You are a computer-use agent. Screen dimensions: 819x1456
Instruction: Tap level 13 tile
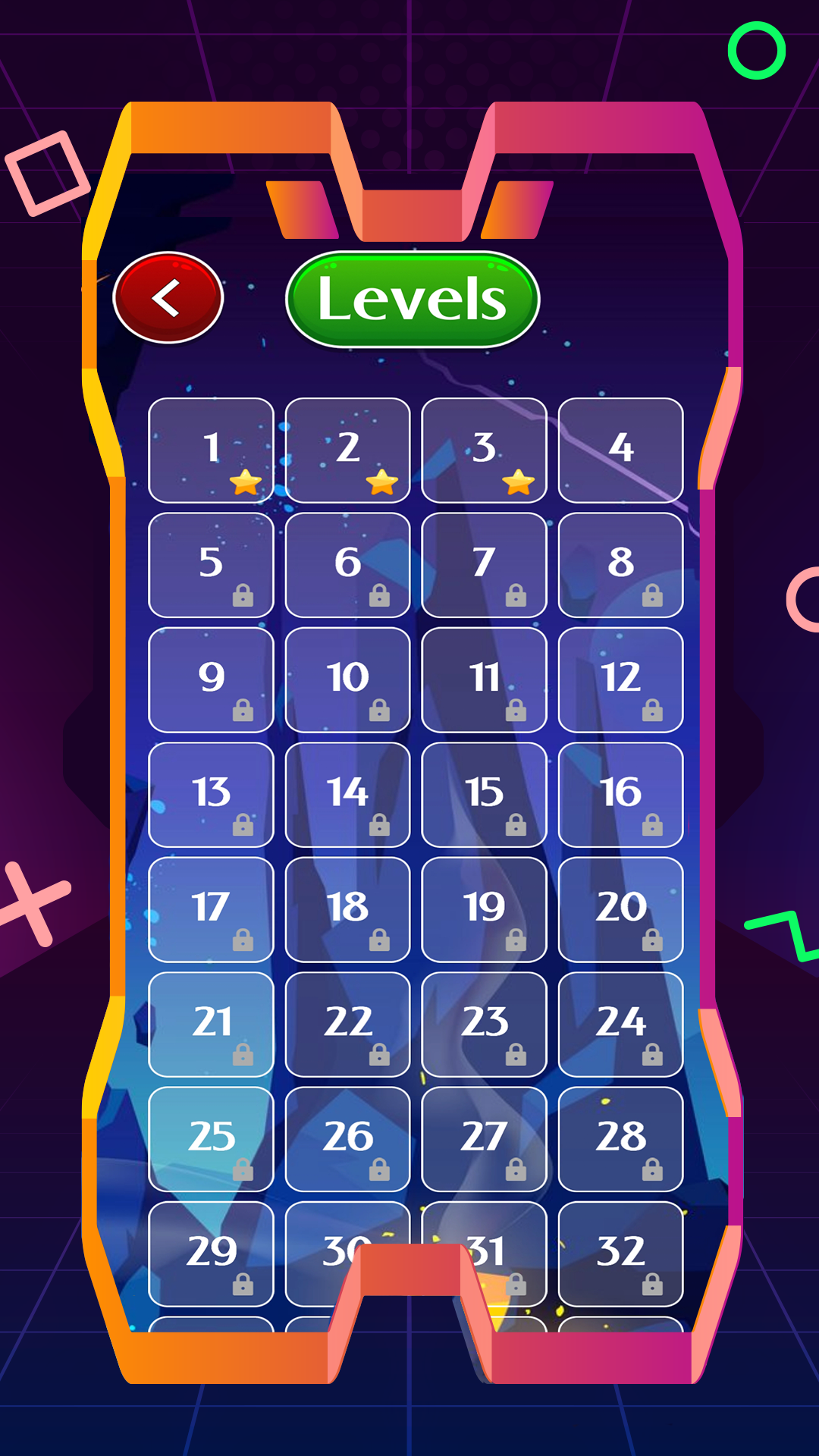click(211, 795)
